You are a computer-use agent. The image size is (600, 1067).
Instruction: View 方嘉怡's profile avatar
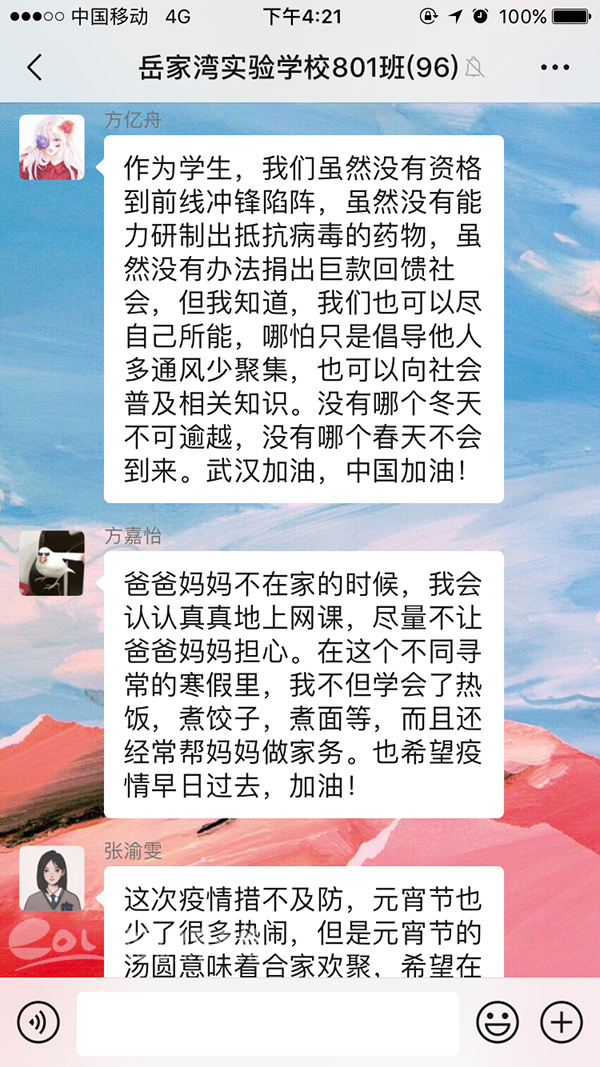coord(52,563)
